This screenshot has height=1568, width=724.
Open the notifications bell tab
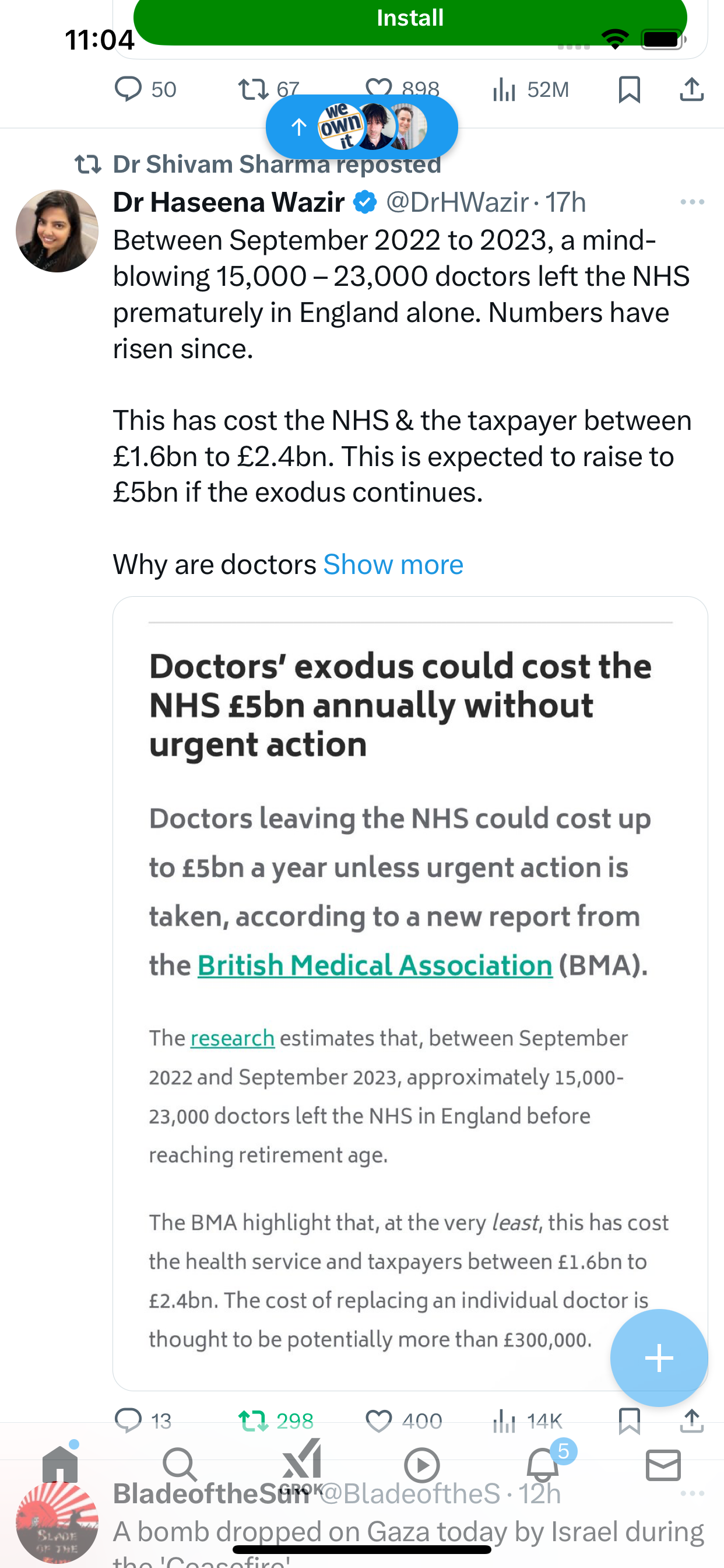pos(543,1464)
